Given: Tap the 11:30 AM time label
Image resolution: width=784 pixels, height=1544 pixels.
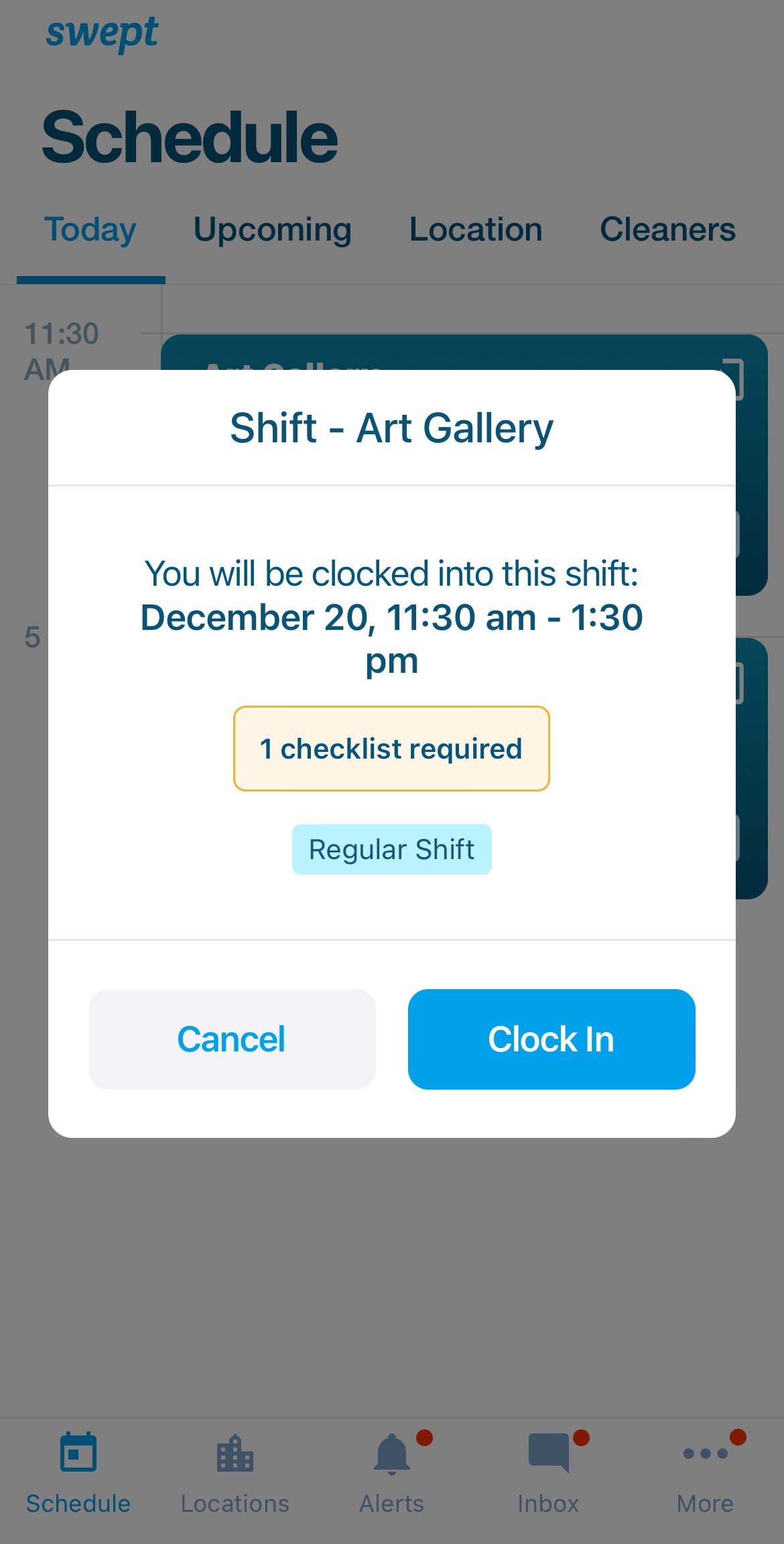Looking at the screenshot, I should 59,348.
